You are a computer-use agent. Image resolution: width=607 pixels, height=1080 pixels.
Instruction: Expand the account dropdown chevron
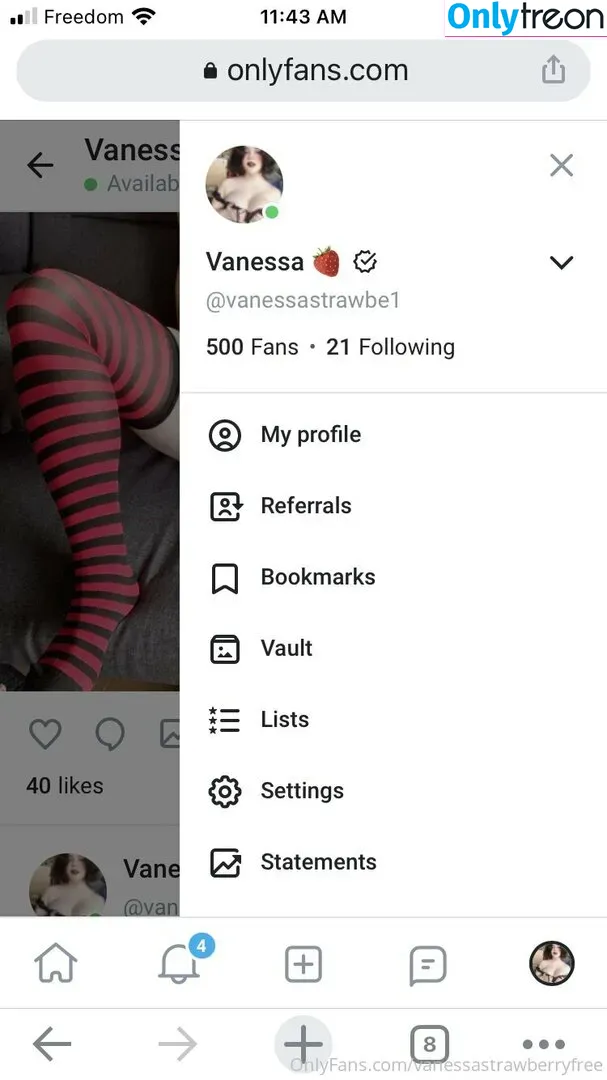561,263
